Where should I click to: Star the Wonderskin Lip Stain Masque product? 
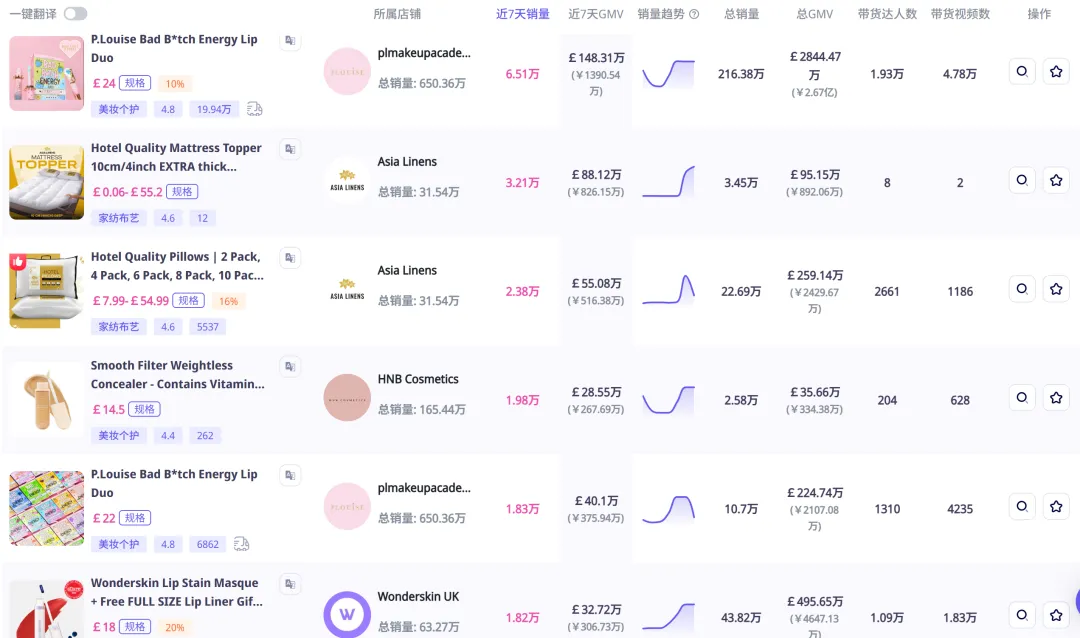click(x=1056, y=615)
